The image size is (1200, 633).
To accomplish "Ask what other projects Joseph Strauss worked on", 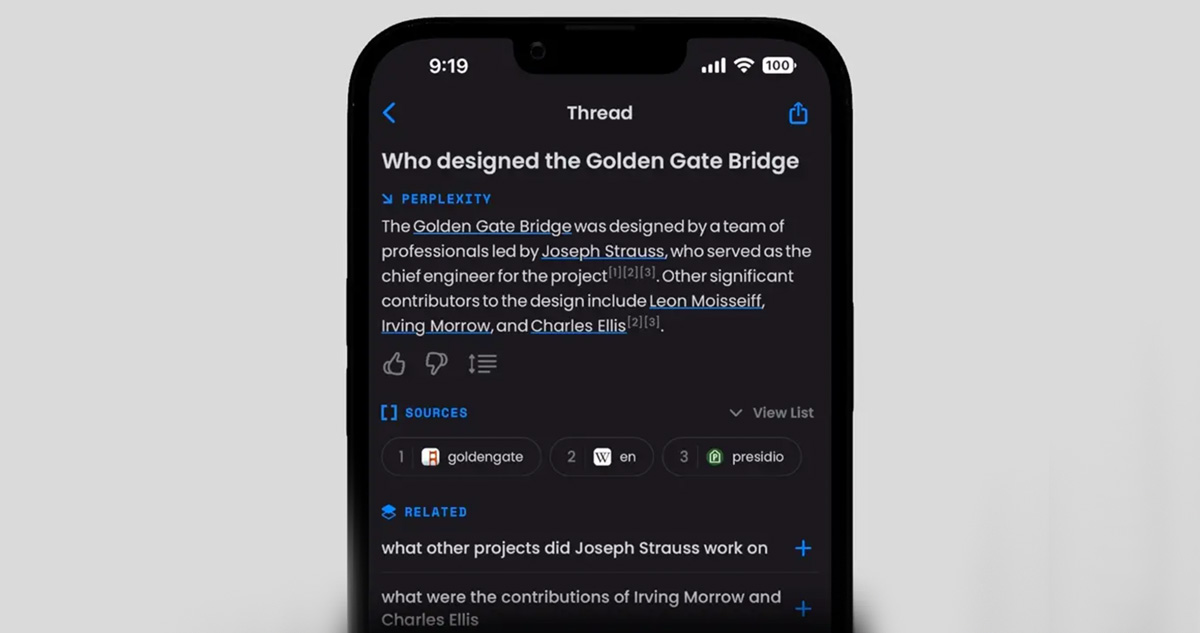I will point(575,548).
